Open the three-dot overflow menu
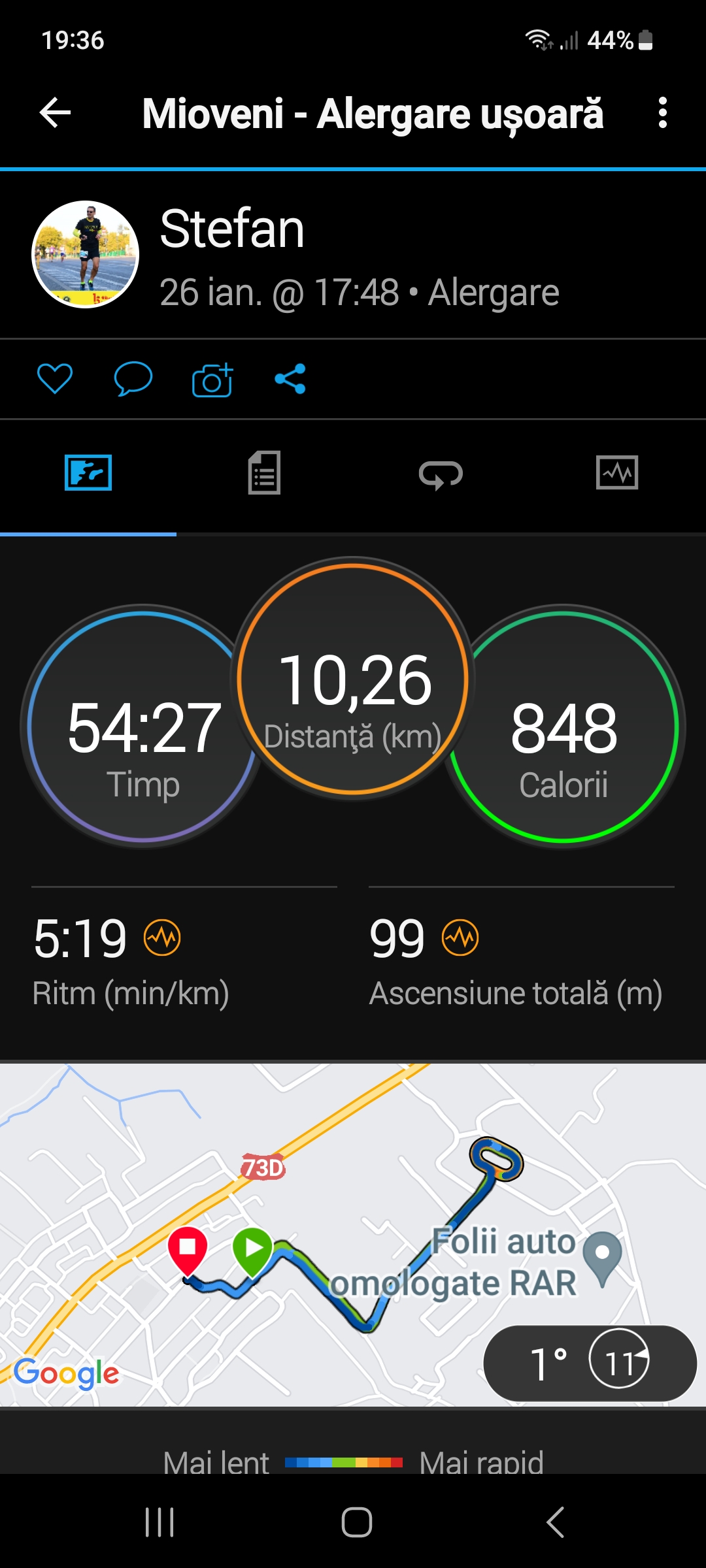The height and width of the screenshot is (1568, 706). (x=662, y=113)
